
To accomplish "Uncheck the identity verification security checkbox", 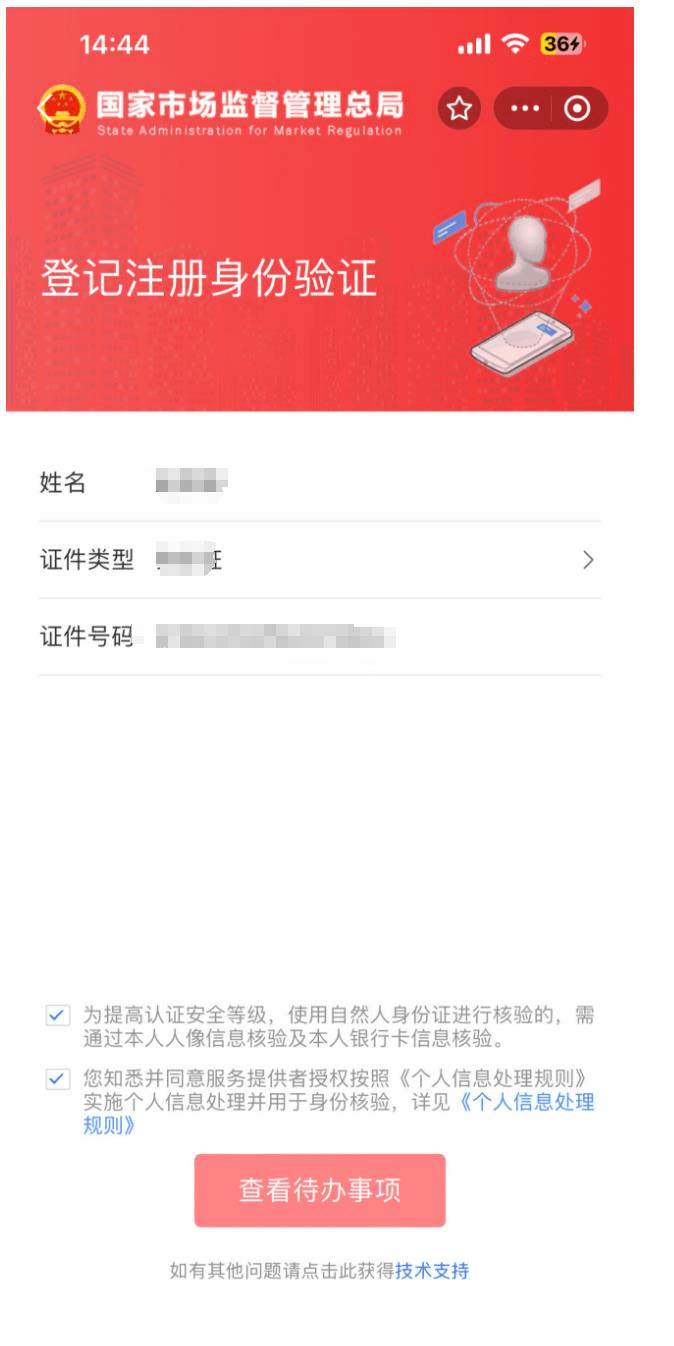I will coord(58,1016).
